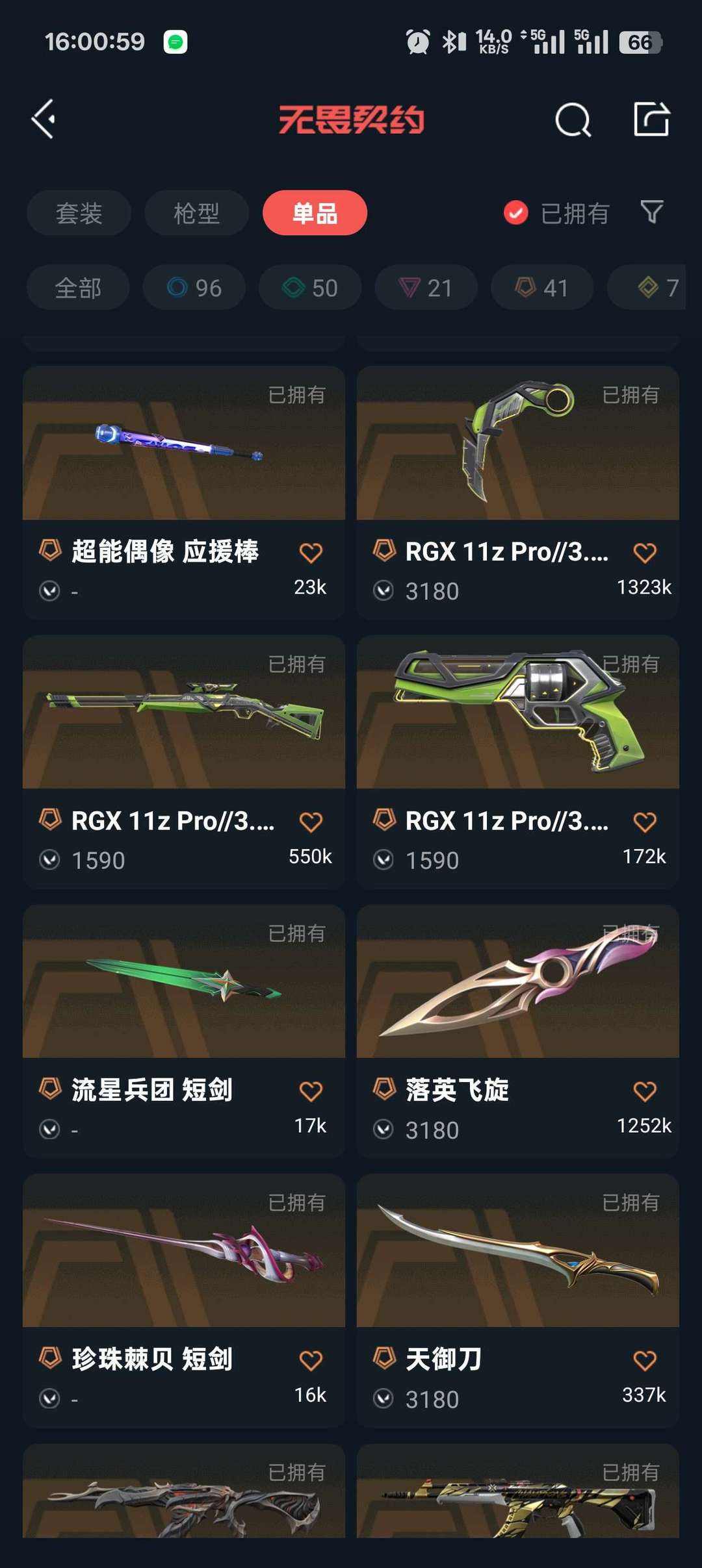The height and width of the screenshot is (1568, 702).
Task: Favorite the 超能偶像 应援棒 skin
Action: coord(311,553)
